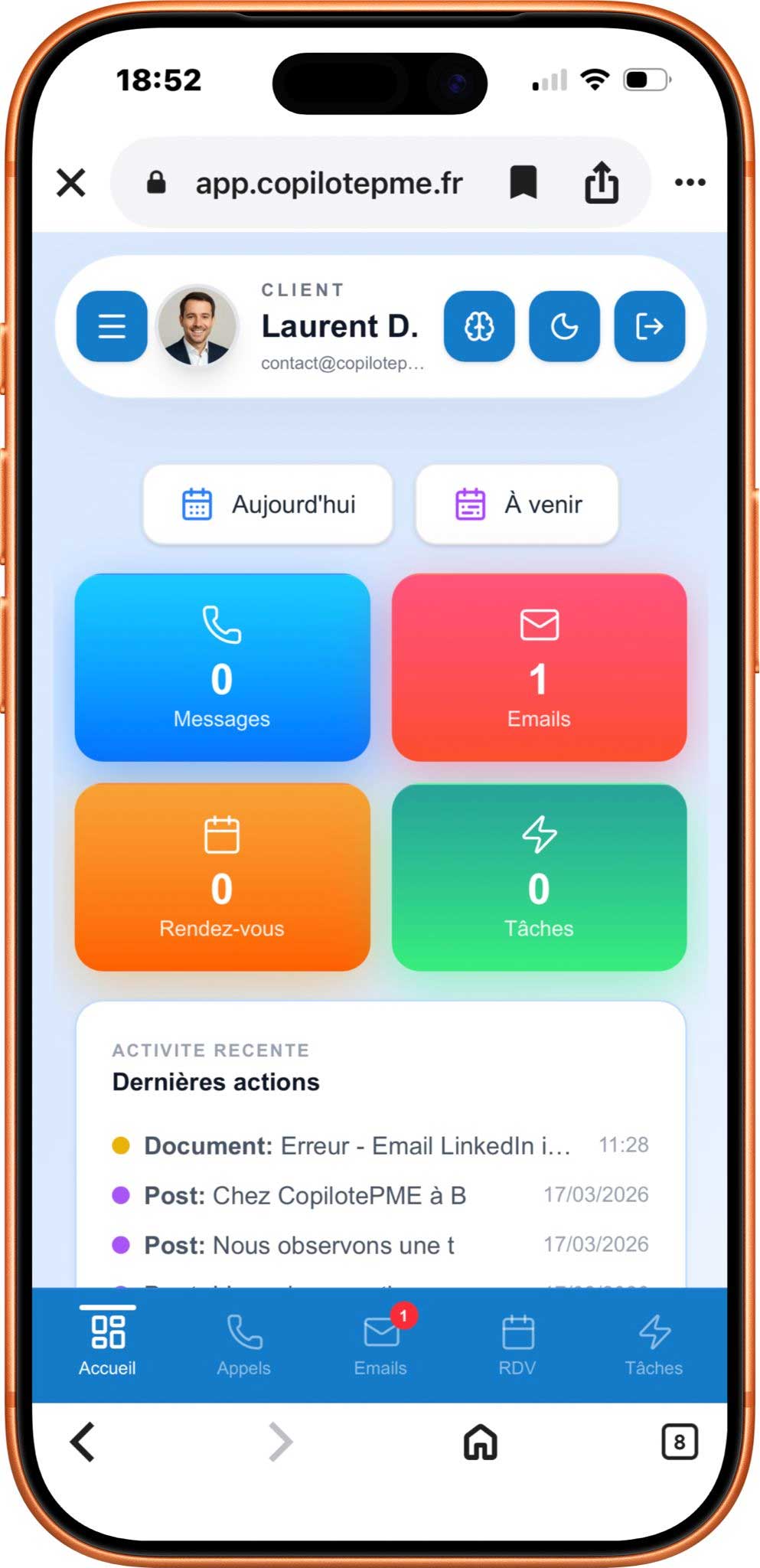
Task: Switch to the Emails tab
Action: 380,1345
